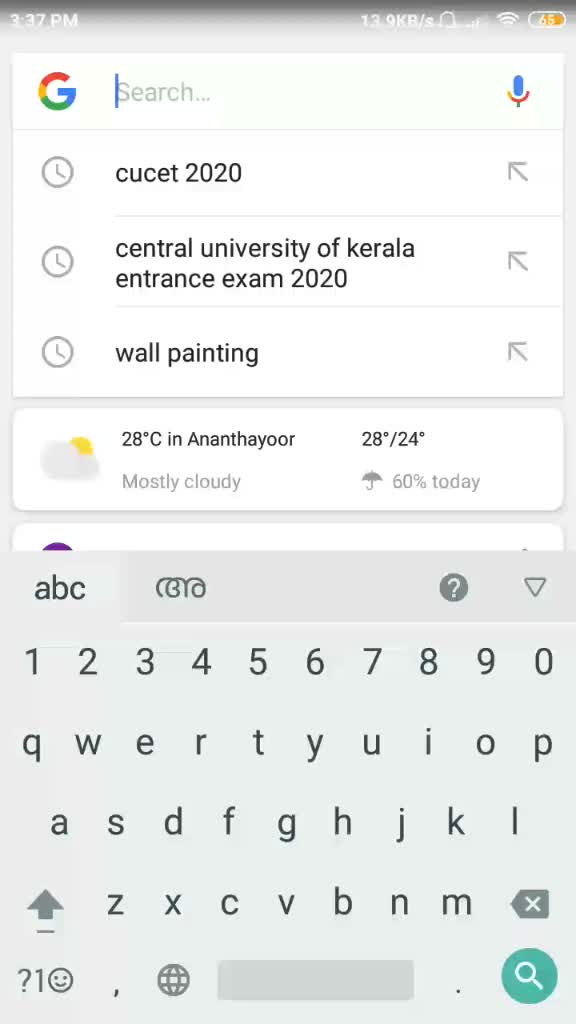
Task: Tap the space bar
Action: click(315, 980)
